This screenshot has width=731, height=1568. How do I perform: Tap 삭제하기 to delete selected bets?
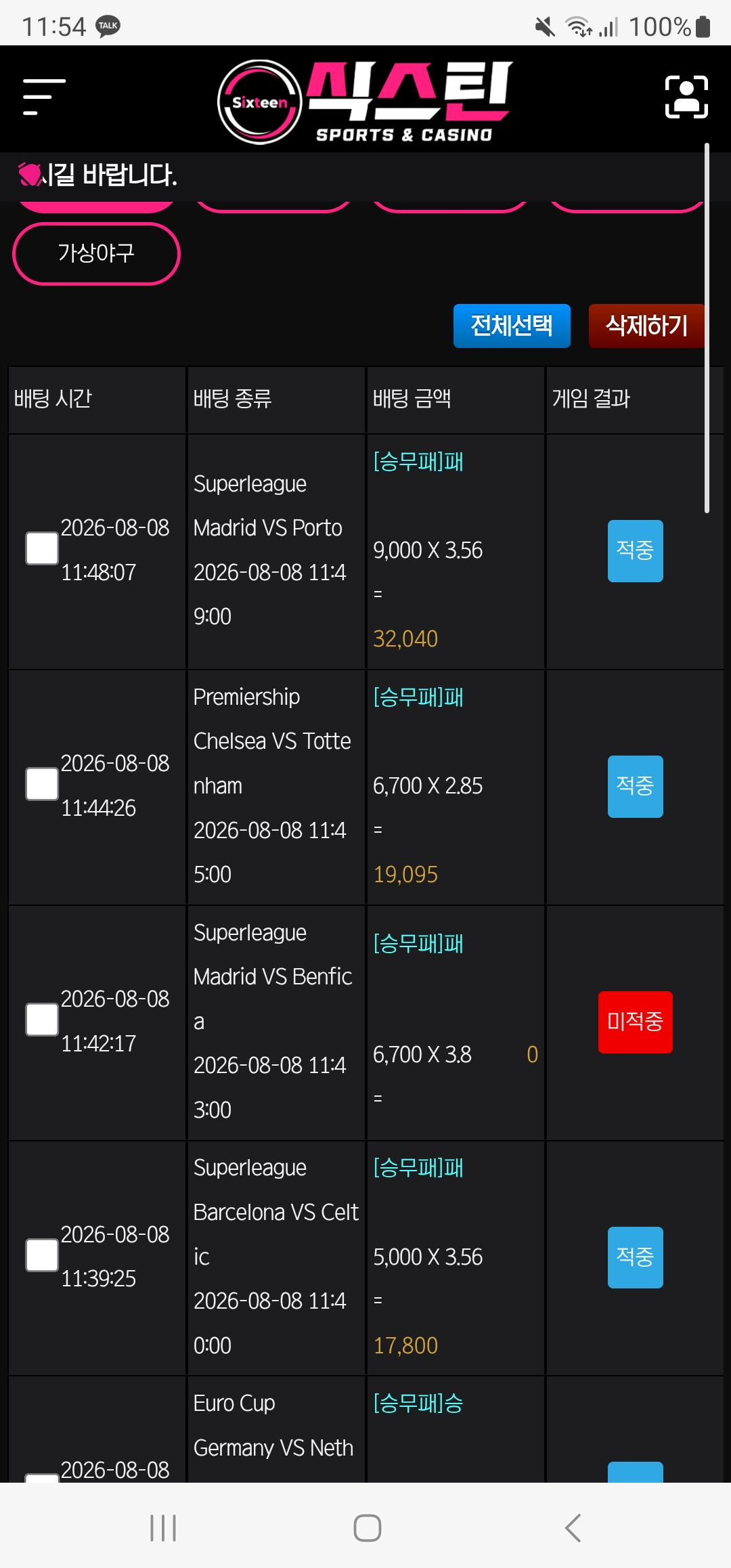click(x=646, y=326)
